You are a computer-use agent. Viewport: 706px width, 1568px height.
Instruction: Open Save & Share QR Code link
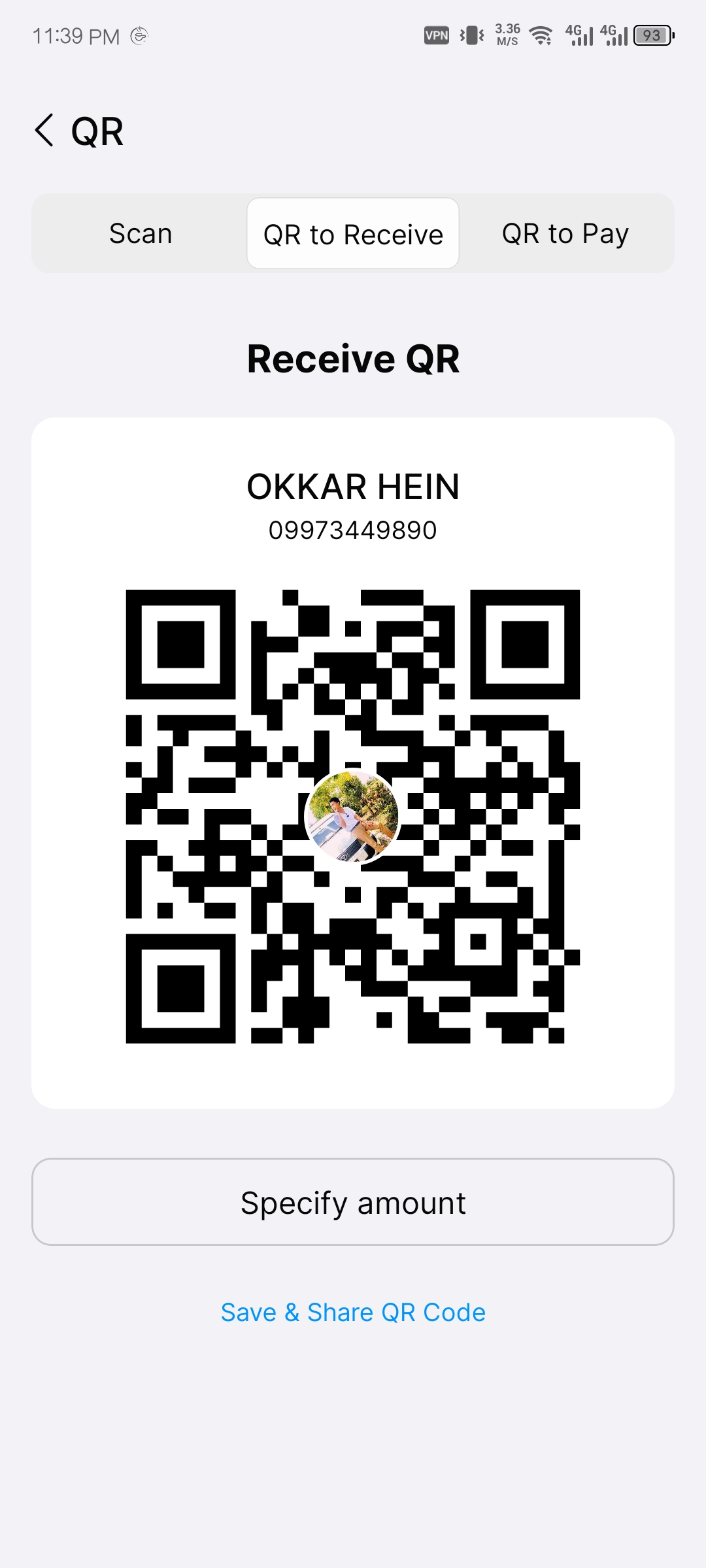tap(353, 1313)
